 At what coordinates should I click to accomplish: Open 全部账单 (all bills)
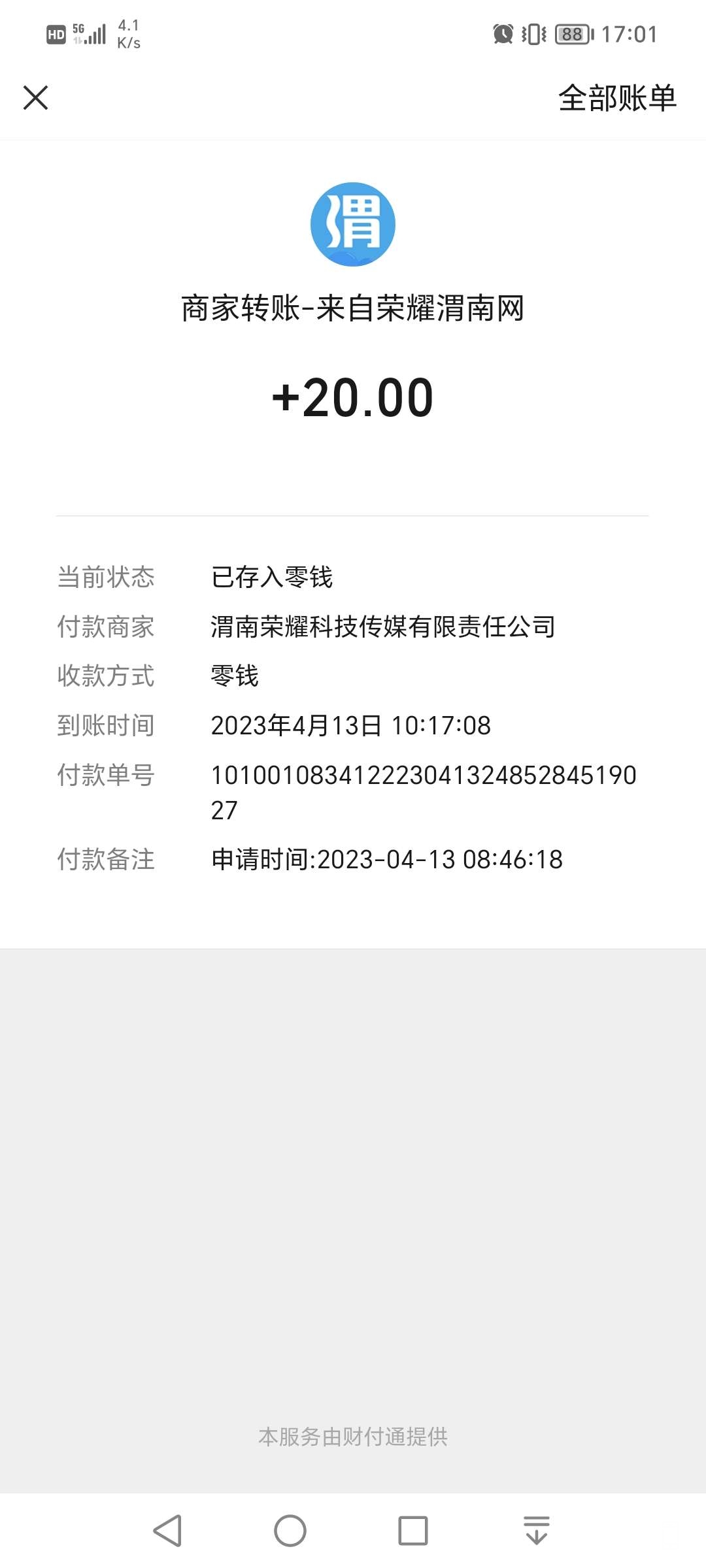coord(617,98)
